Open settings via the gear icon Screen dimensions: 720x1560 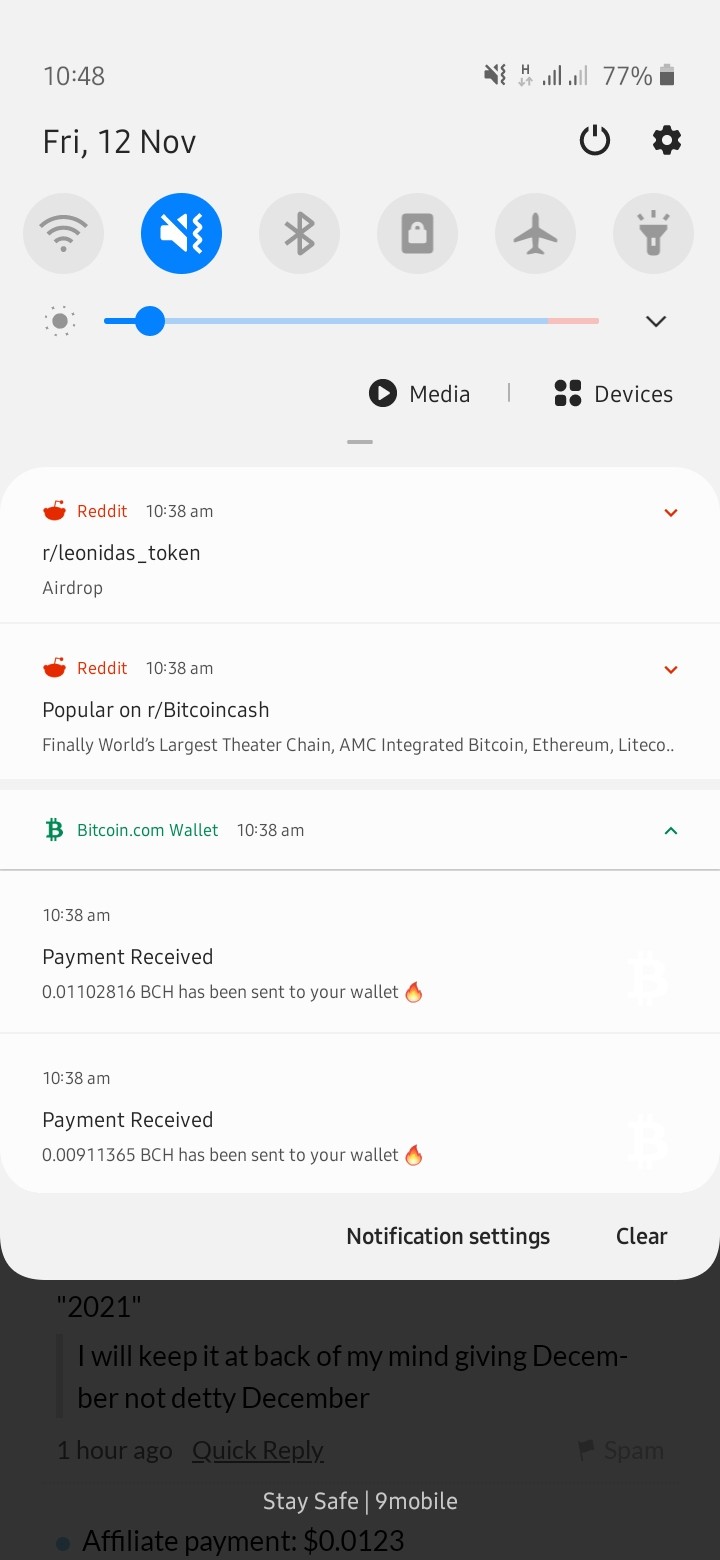(667, 141)
